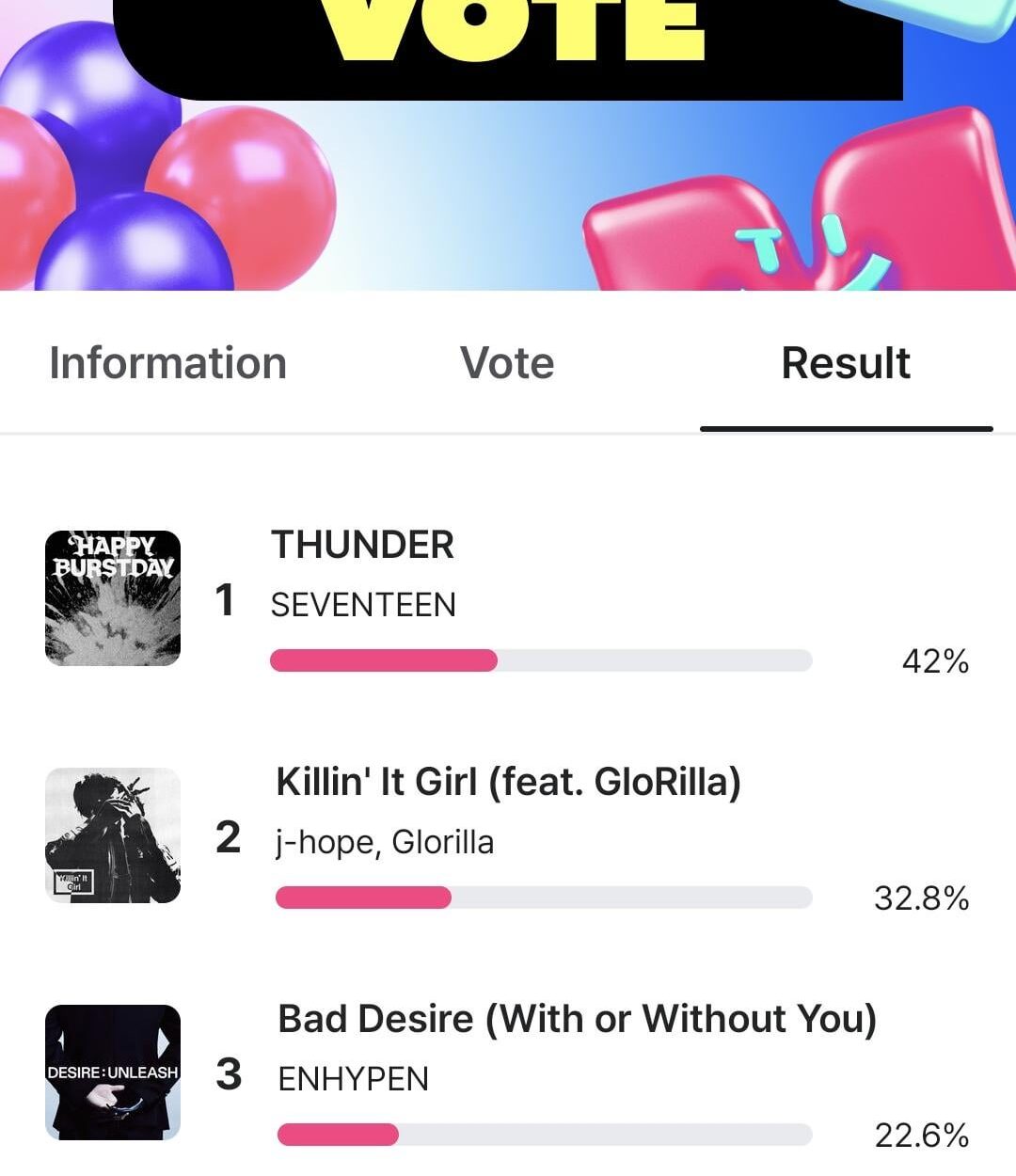Click THUNDER's vote progress bar
1016x1176 pixels.
coord(542,661)
